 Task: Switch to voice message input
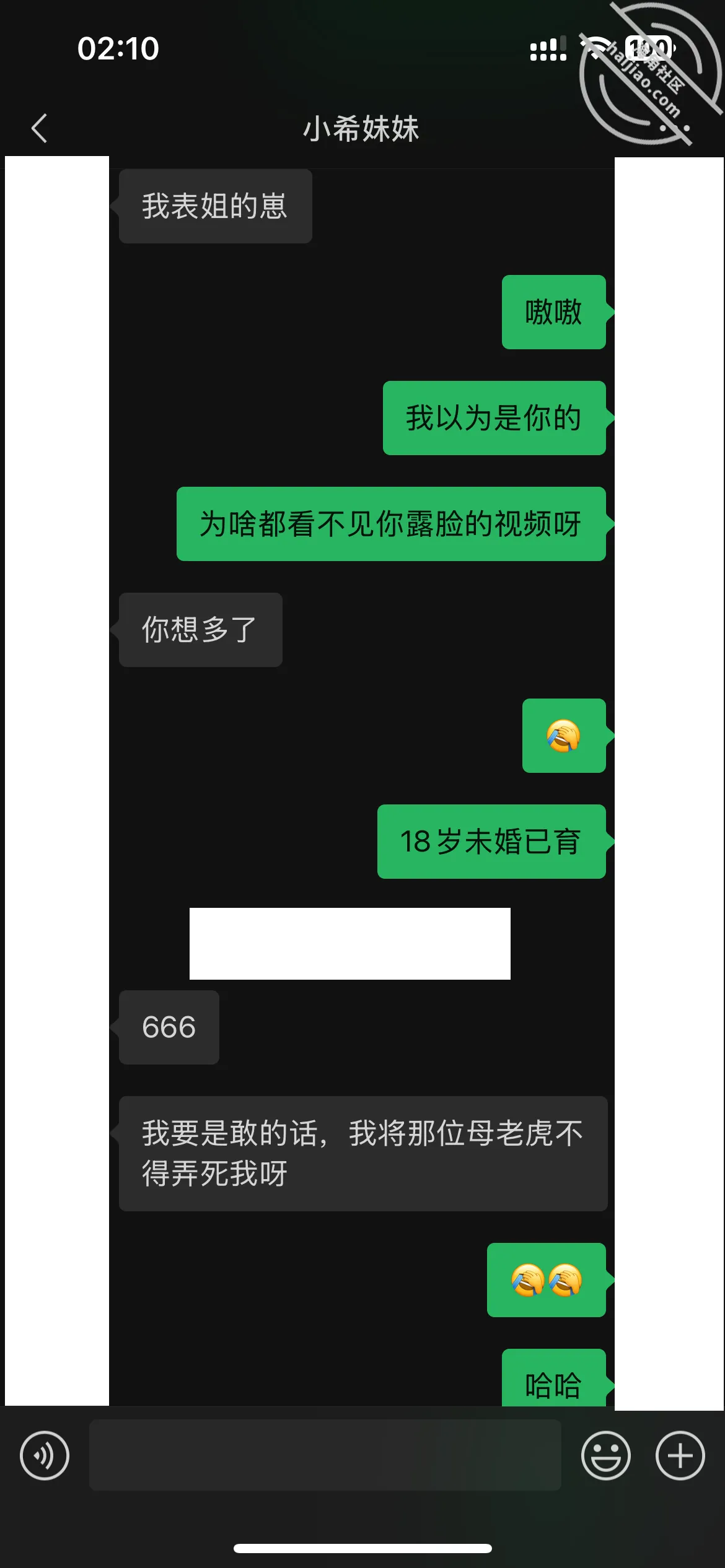45,1455
